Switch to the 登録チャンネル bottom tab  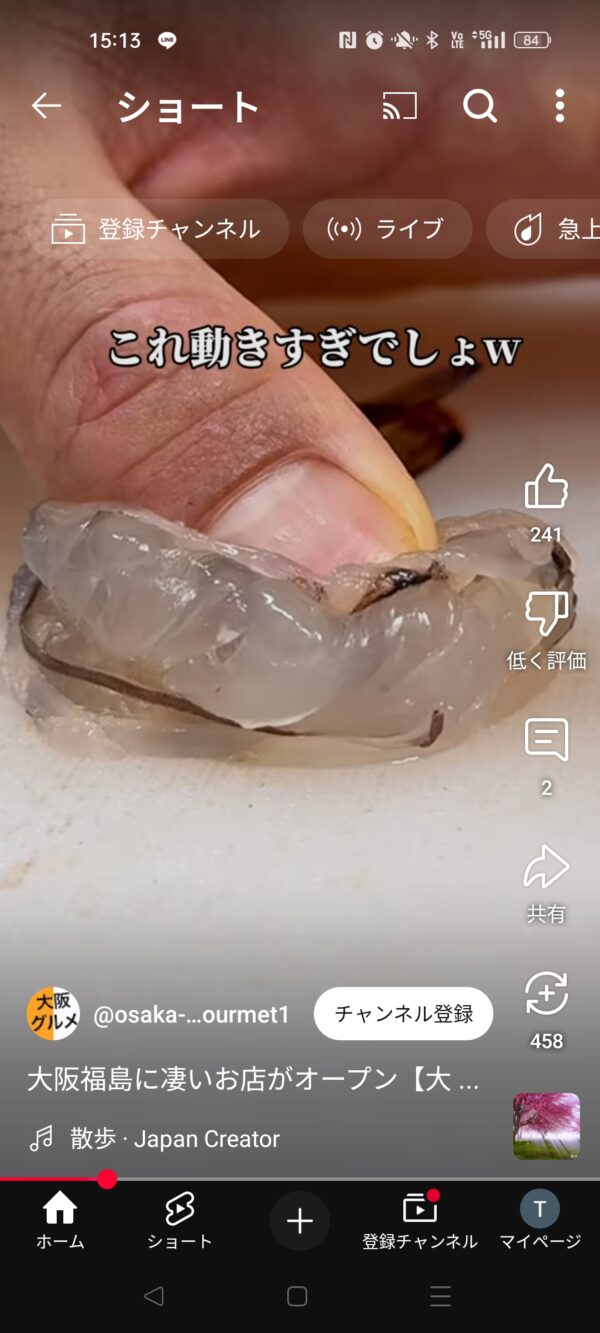[420, 1221]
